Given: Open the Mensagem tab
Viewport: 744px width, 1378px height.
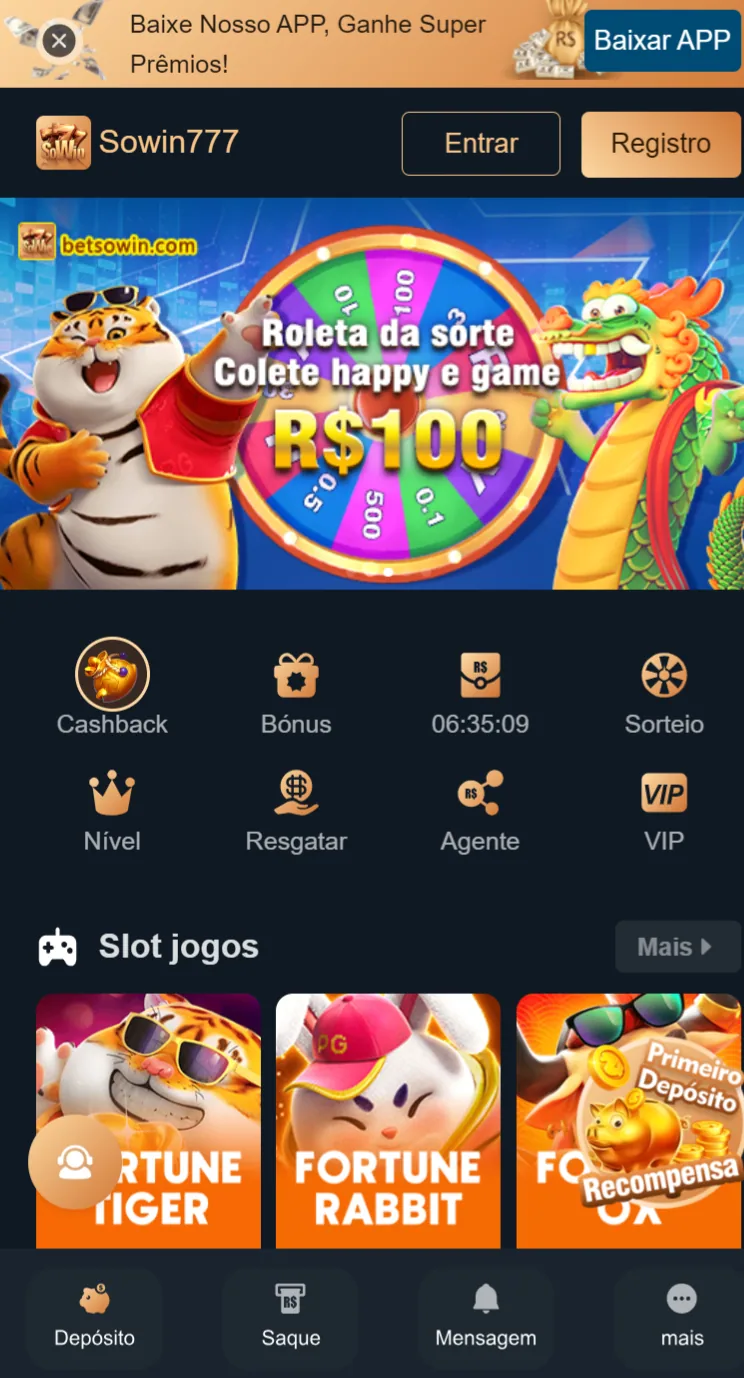Looking at the screenshot, I should click(486, 1316).
